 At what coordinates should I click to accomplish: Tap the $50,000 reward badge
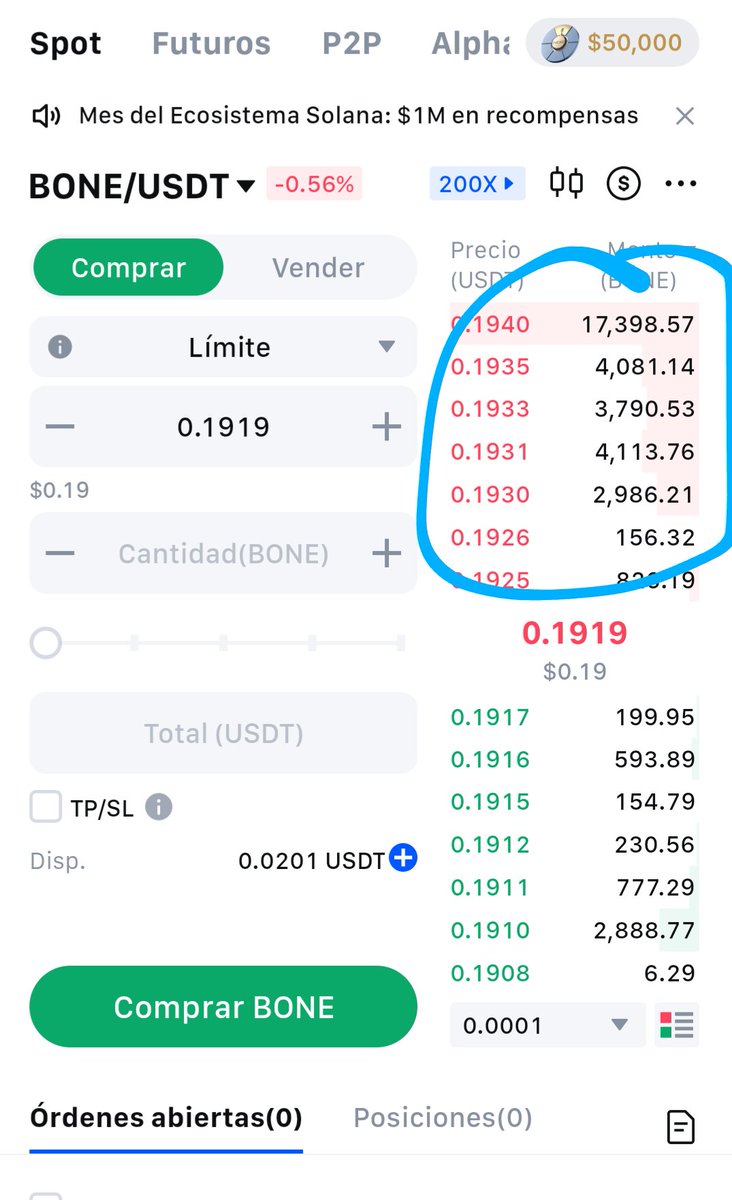coord(612,43)
